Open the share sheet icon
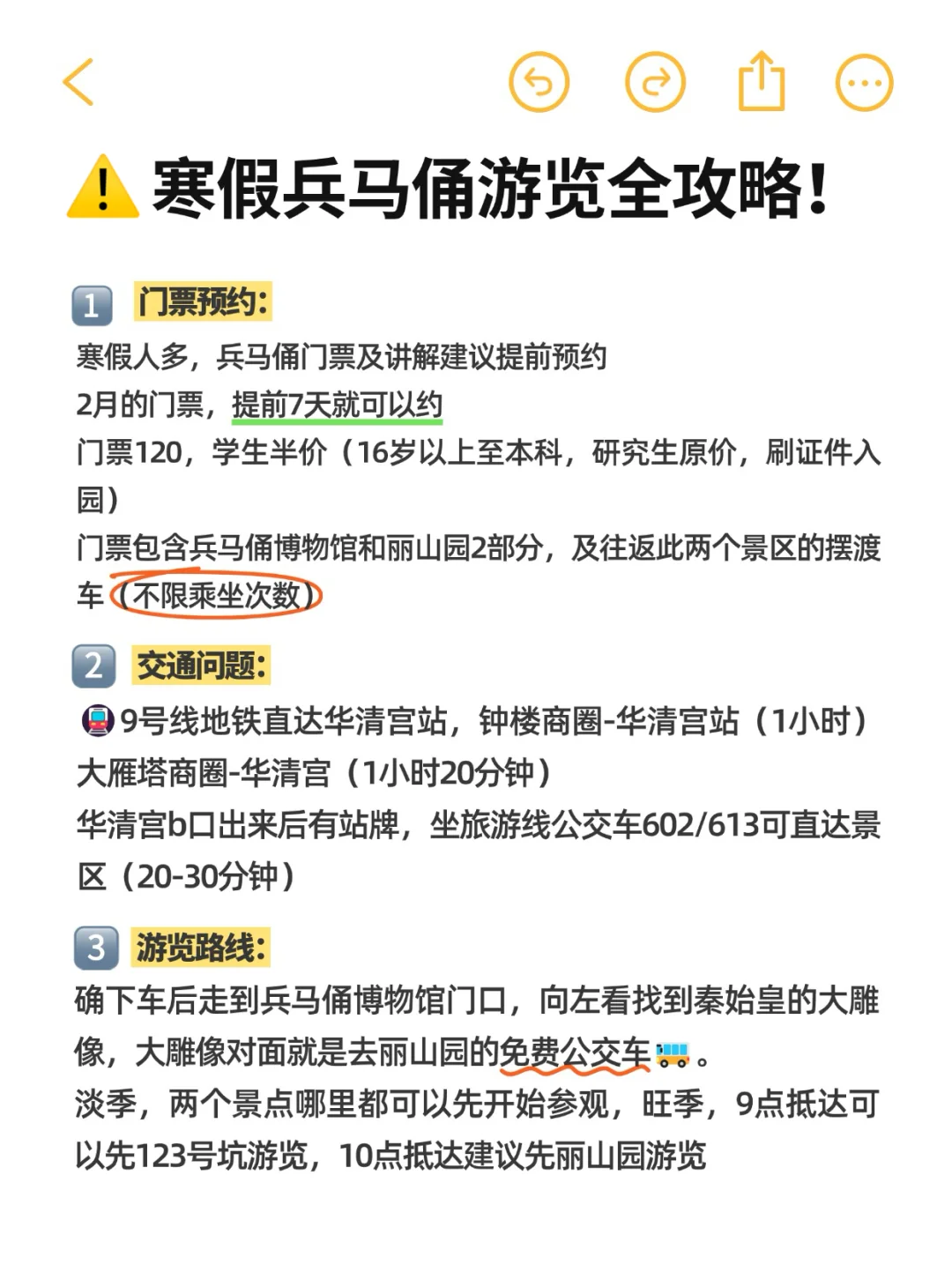Screen dimensions: 952x1272 click(762, 80)
